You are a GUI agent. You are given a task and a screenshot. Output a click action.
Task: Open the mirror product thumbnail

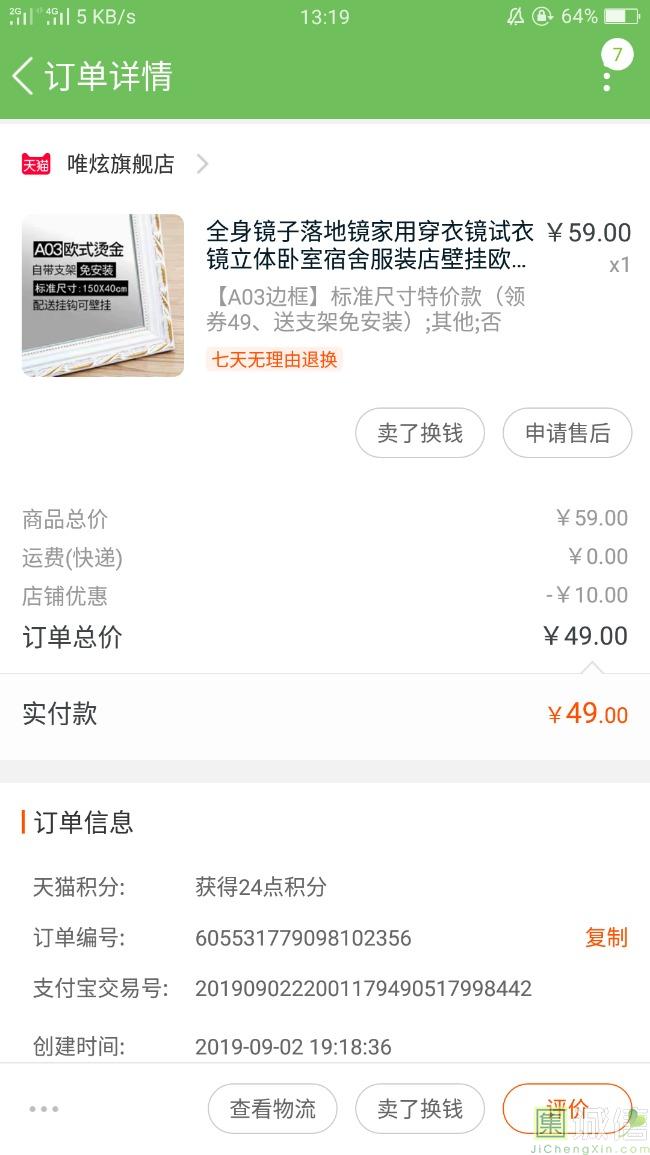pos(103,295)
